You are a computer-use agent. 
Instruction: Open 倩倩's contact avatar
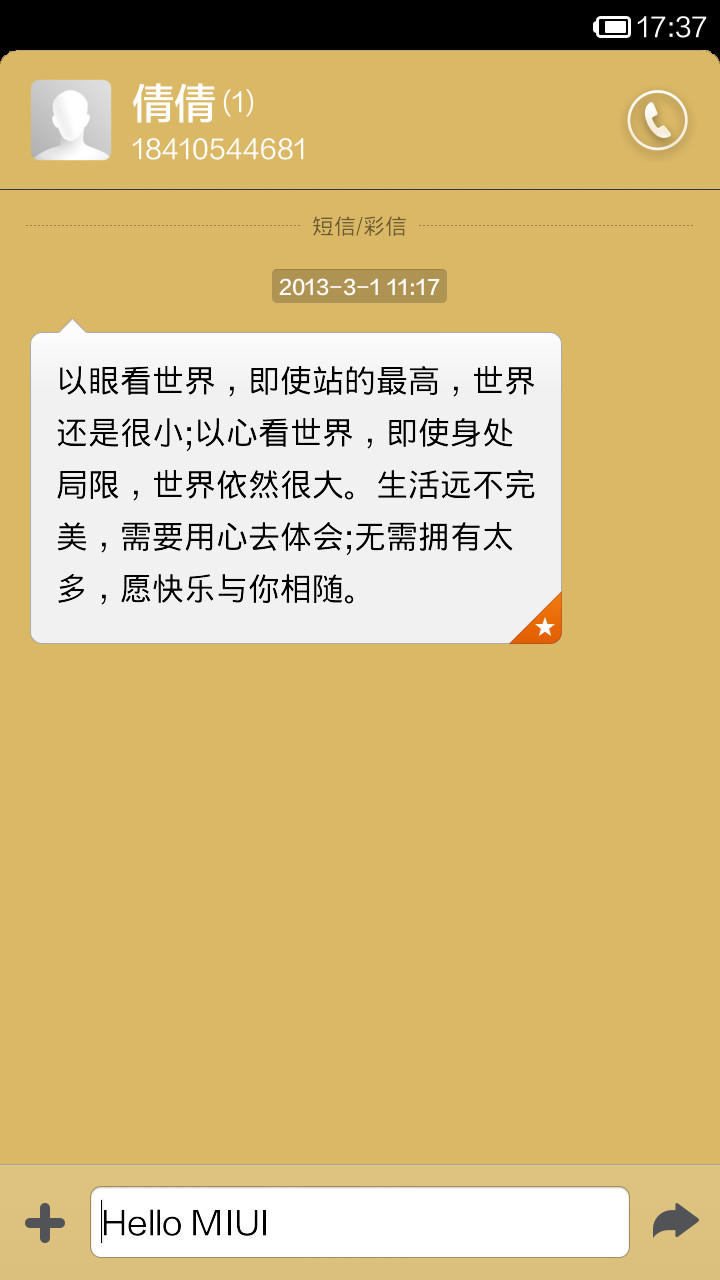71,120
